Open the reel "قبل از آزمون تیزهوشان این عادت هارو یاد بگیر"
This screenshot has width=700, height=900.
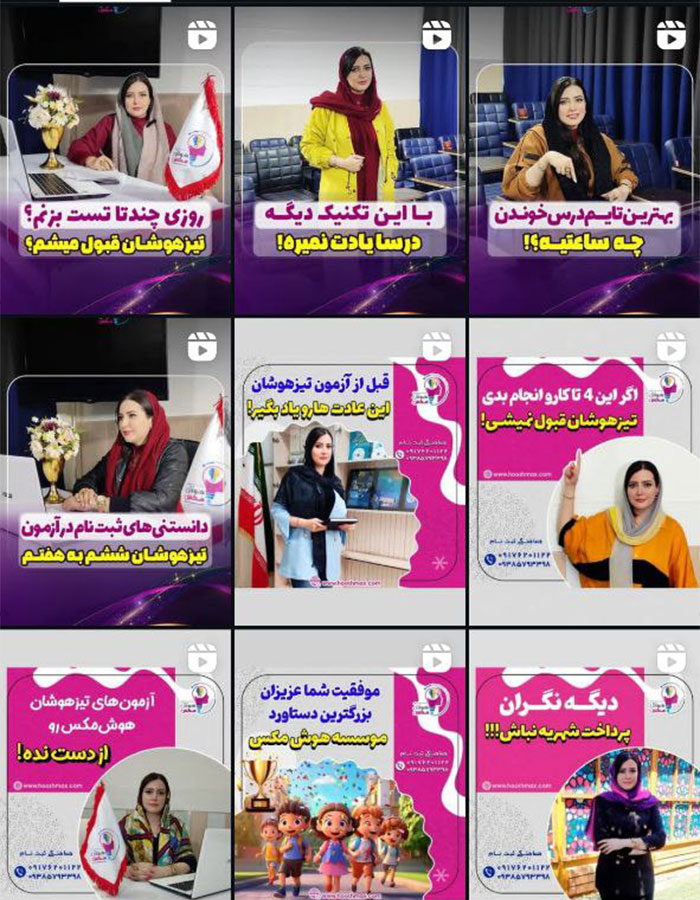pos(349,472)
